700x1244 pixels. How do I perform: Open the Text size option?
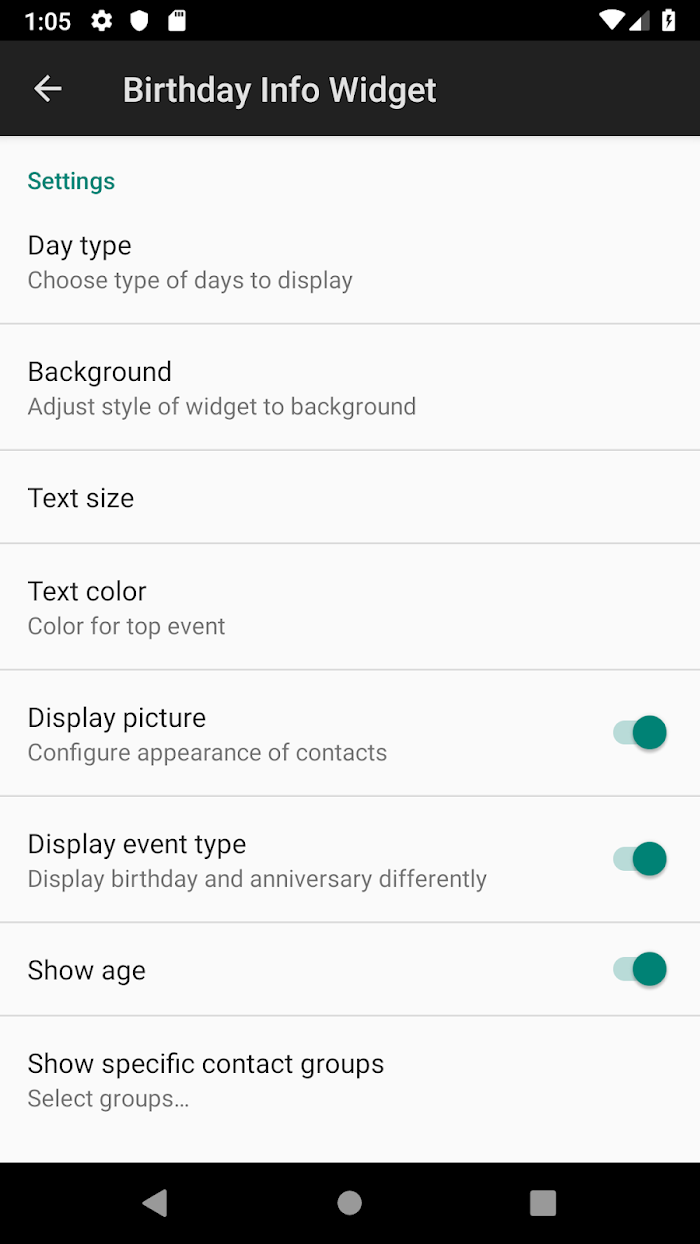pos(350,497)
